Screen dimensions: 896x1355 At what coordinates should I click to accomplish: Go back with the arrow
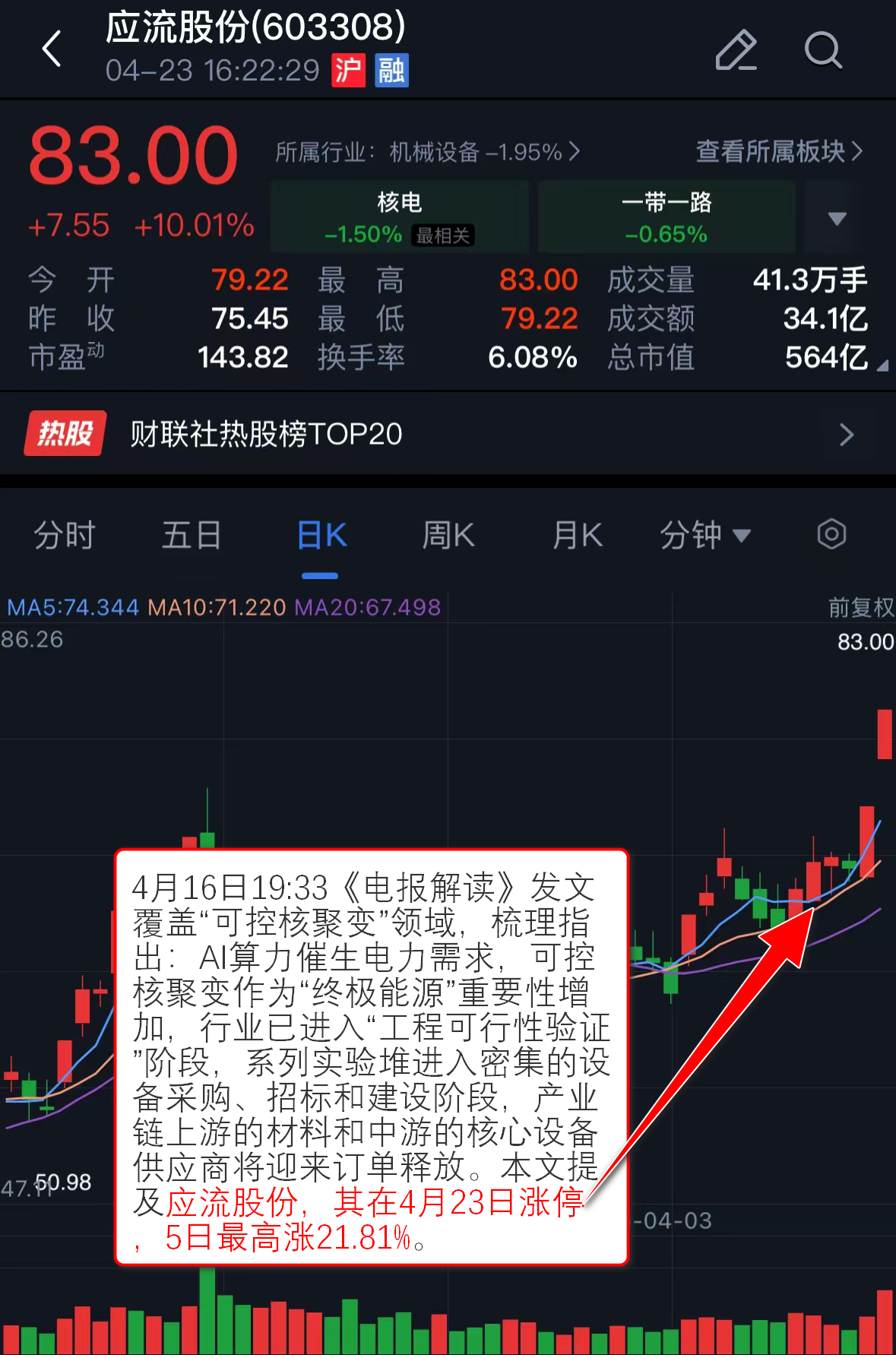(52, 49)
